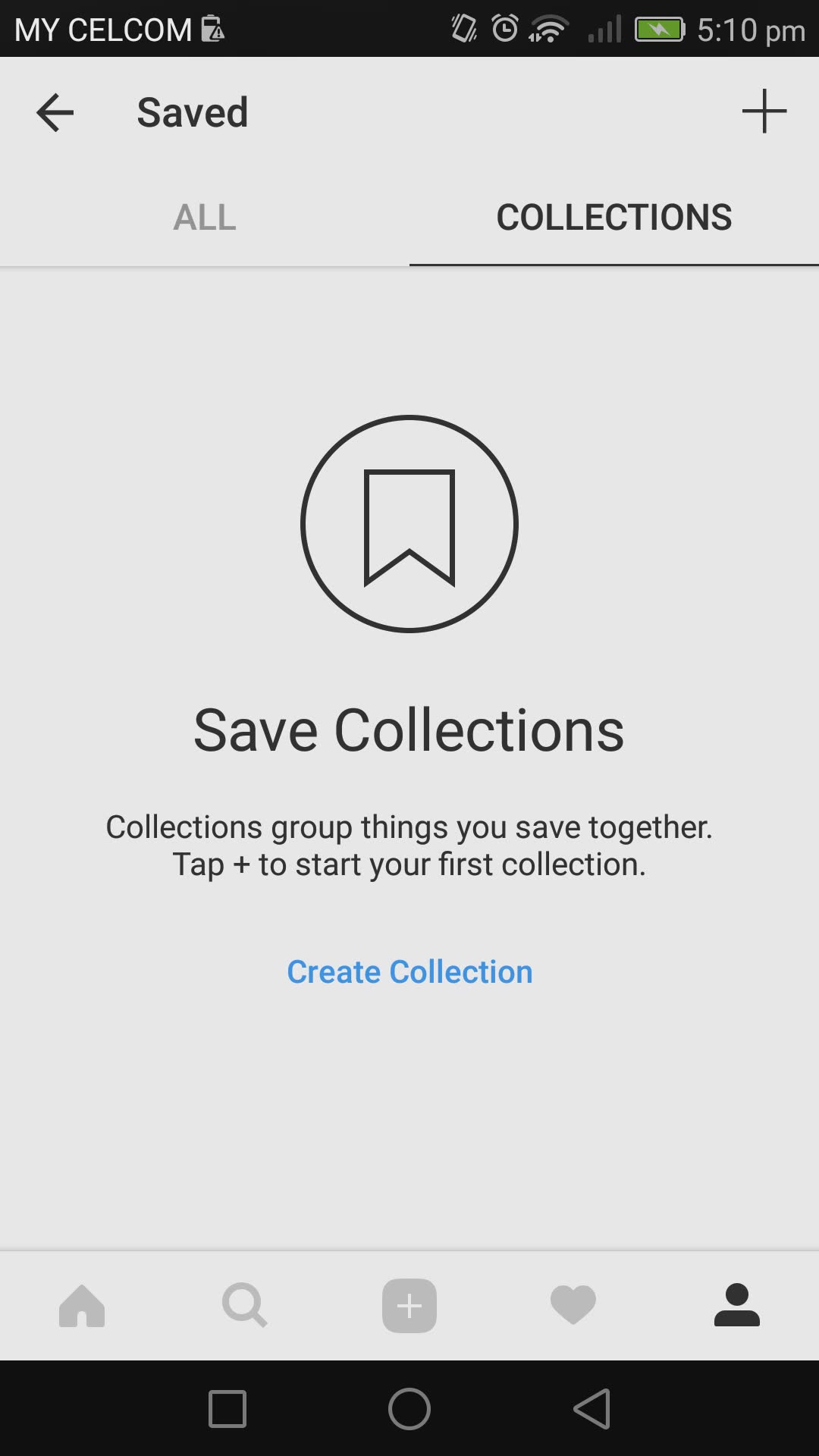Go back using the arrow beside Saved
The height and width of the screenshot is (1456, 819).
point(55,112)
